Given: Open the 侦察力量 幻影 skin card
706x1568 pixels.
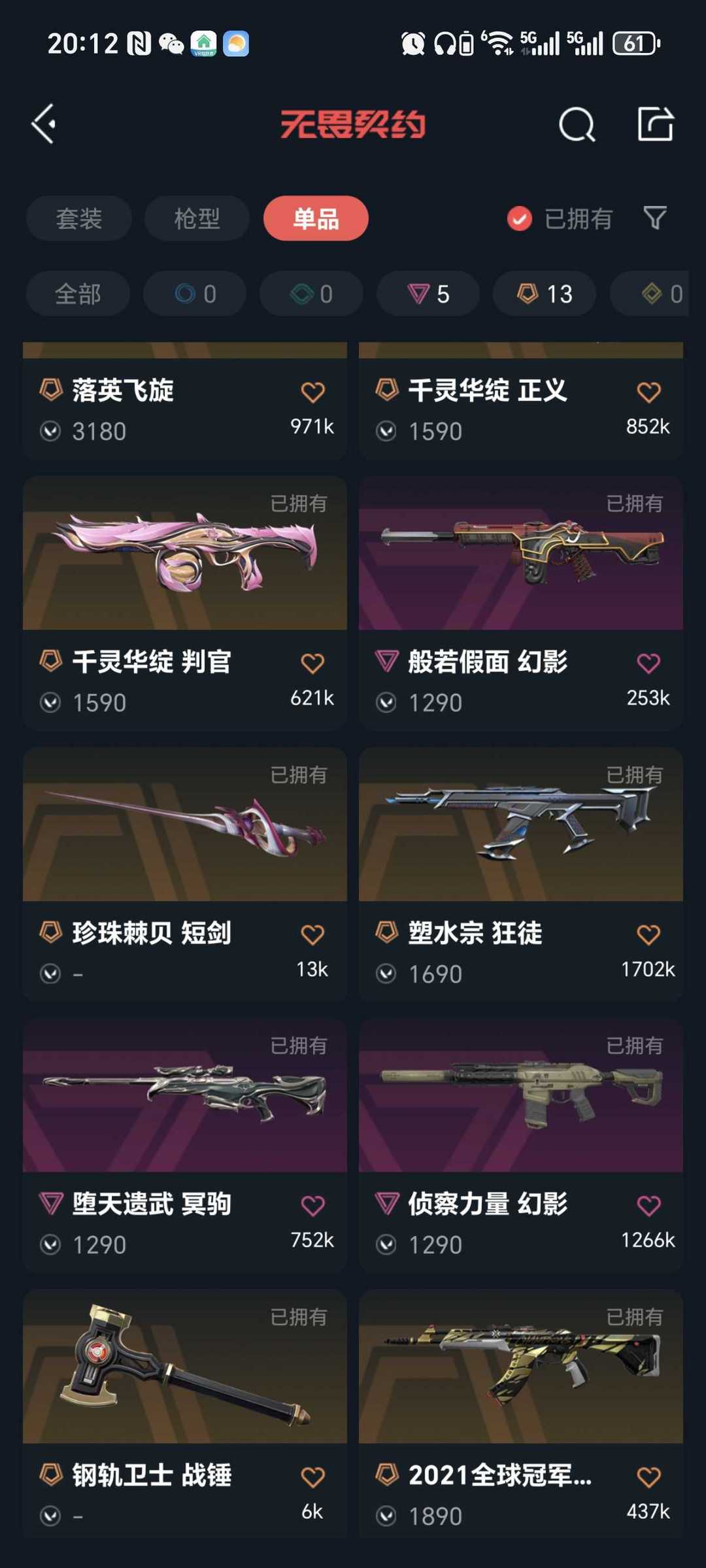Looking at the screenshot, I should click(521, 1145).
